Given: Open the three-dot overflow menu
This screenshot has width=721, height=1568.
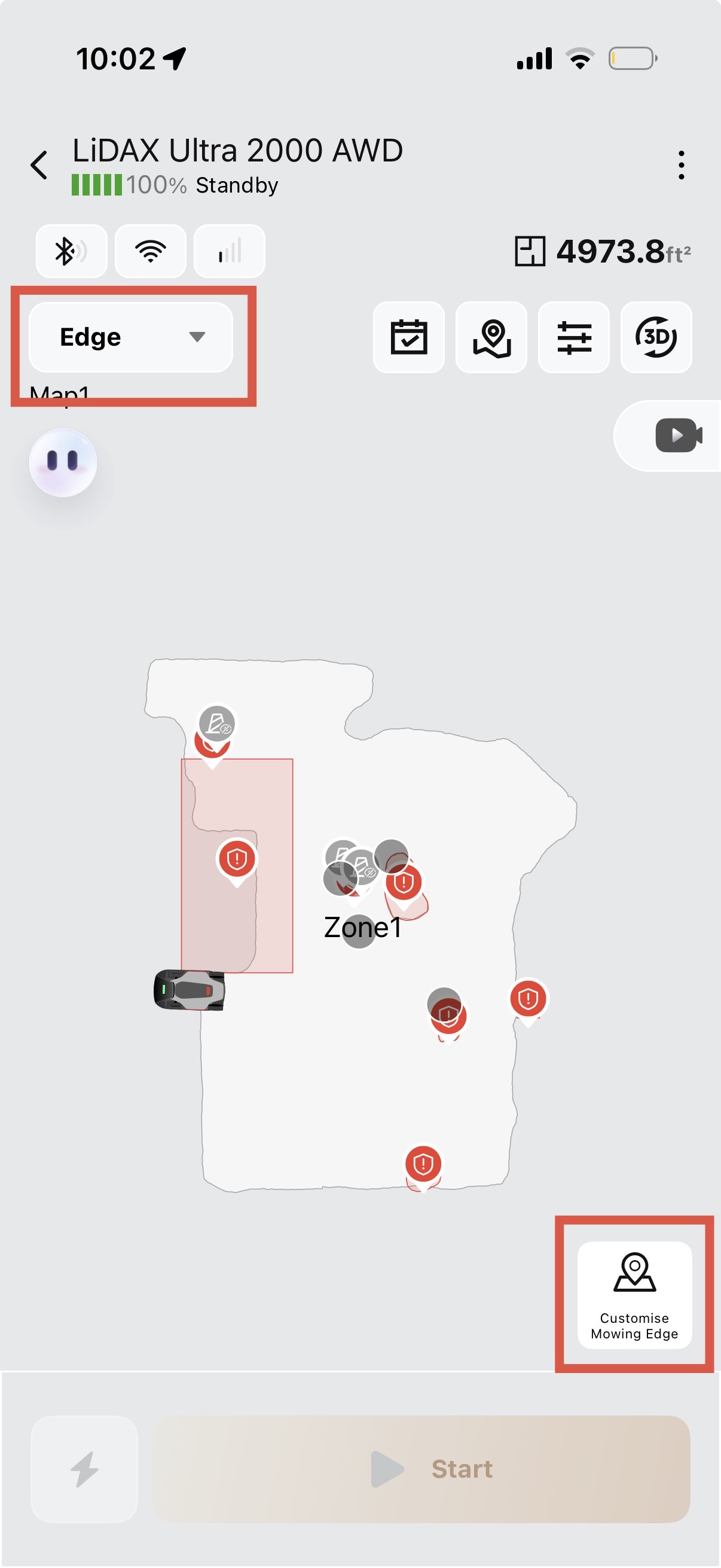Looking at the screenshot, I should point(681,165).
